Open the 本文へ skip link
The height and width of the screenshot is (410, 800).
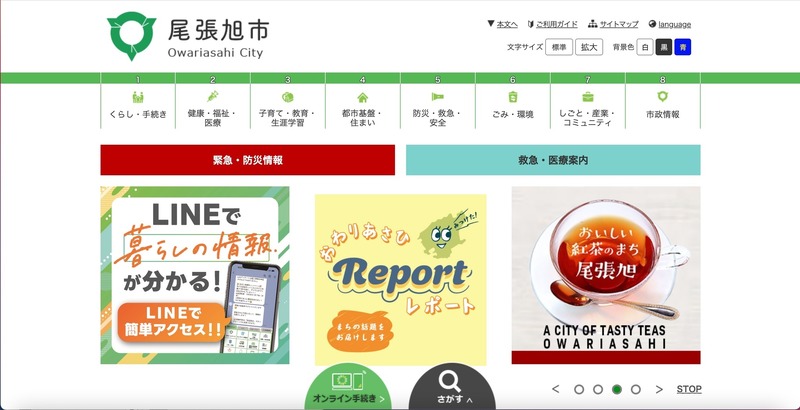click(501, 24)
